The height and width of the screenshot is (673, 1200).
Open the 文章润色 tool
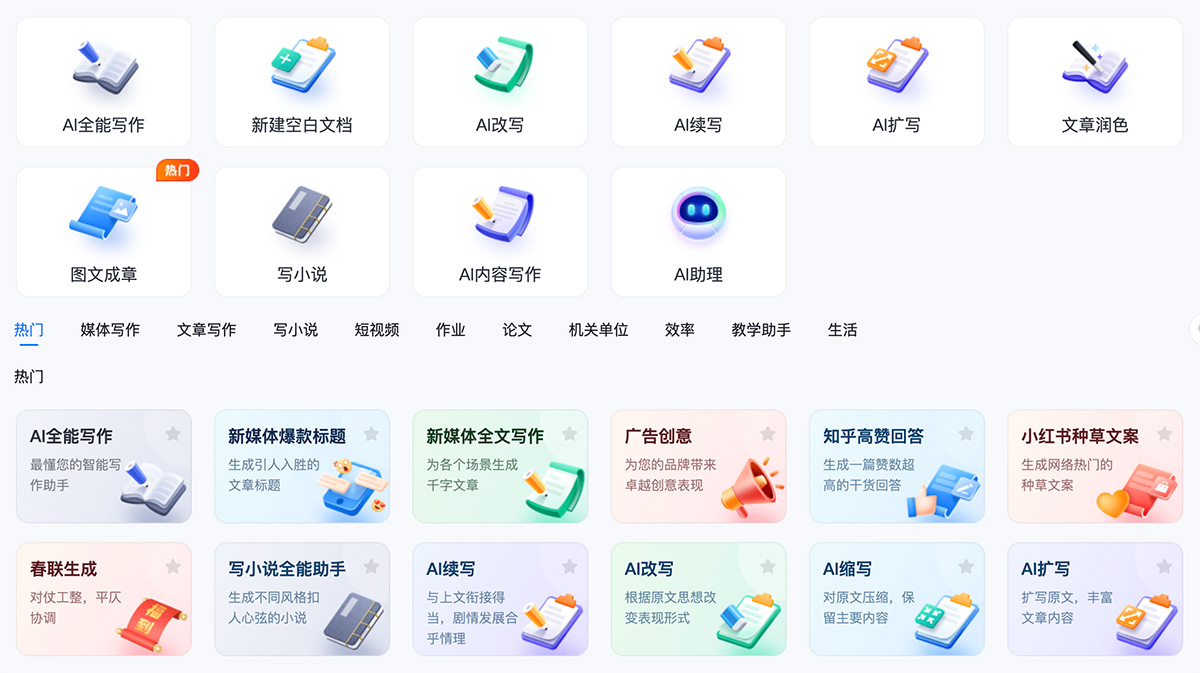pos(1095,82)
